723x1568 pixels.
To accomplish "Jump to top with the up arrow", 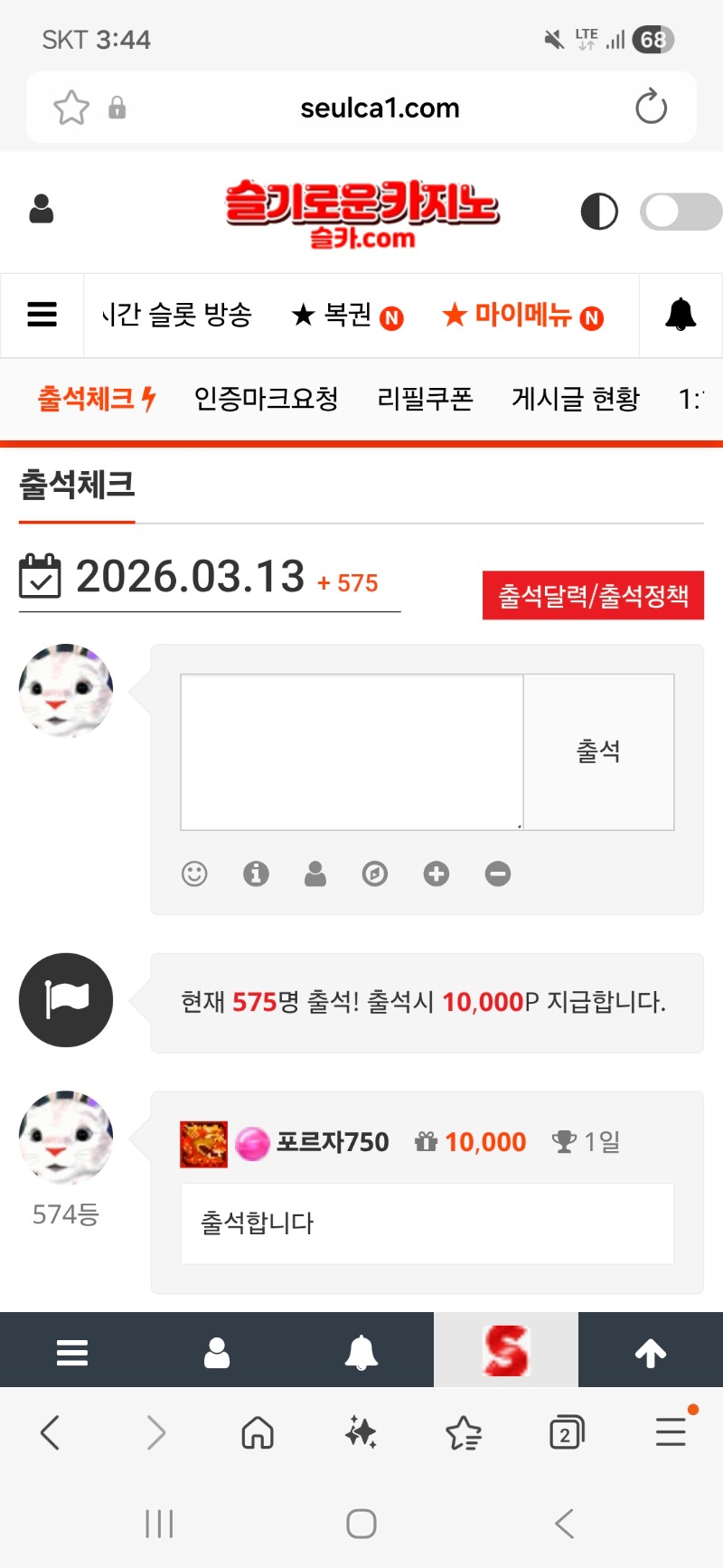I will click(651, 1353).
